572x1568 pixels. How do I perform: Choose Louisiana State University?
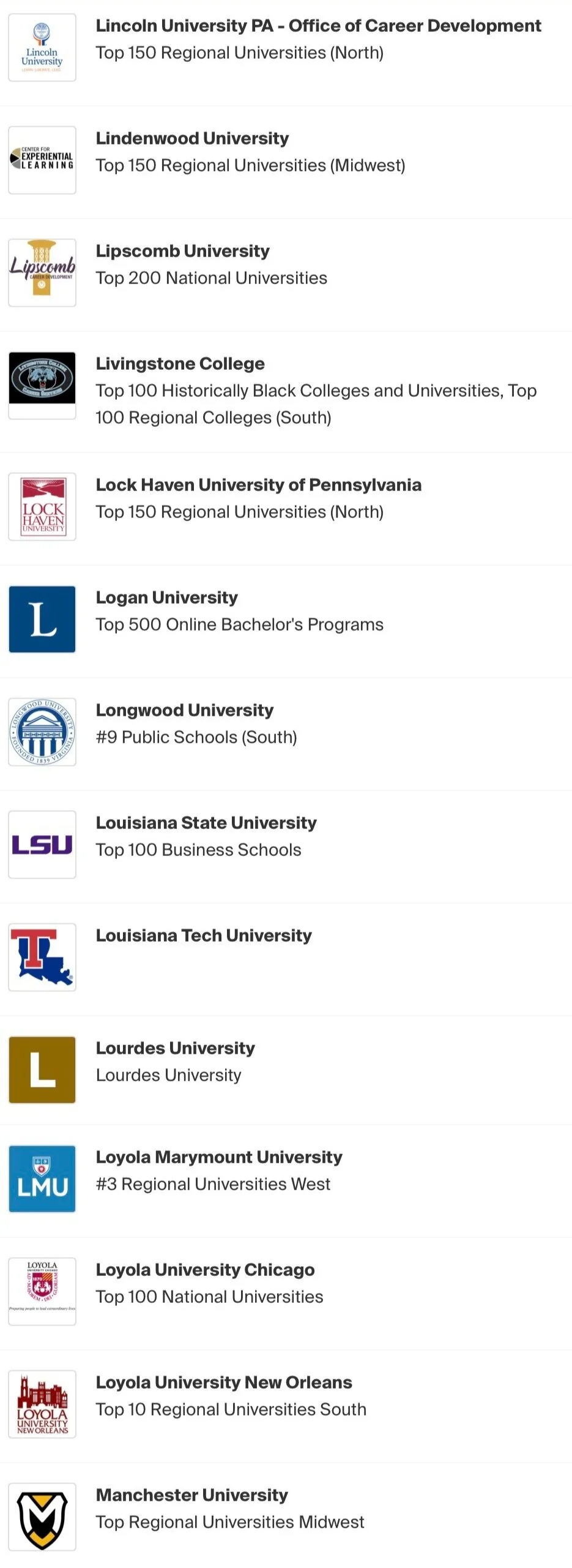click(206, 823)
